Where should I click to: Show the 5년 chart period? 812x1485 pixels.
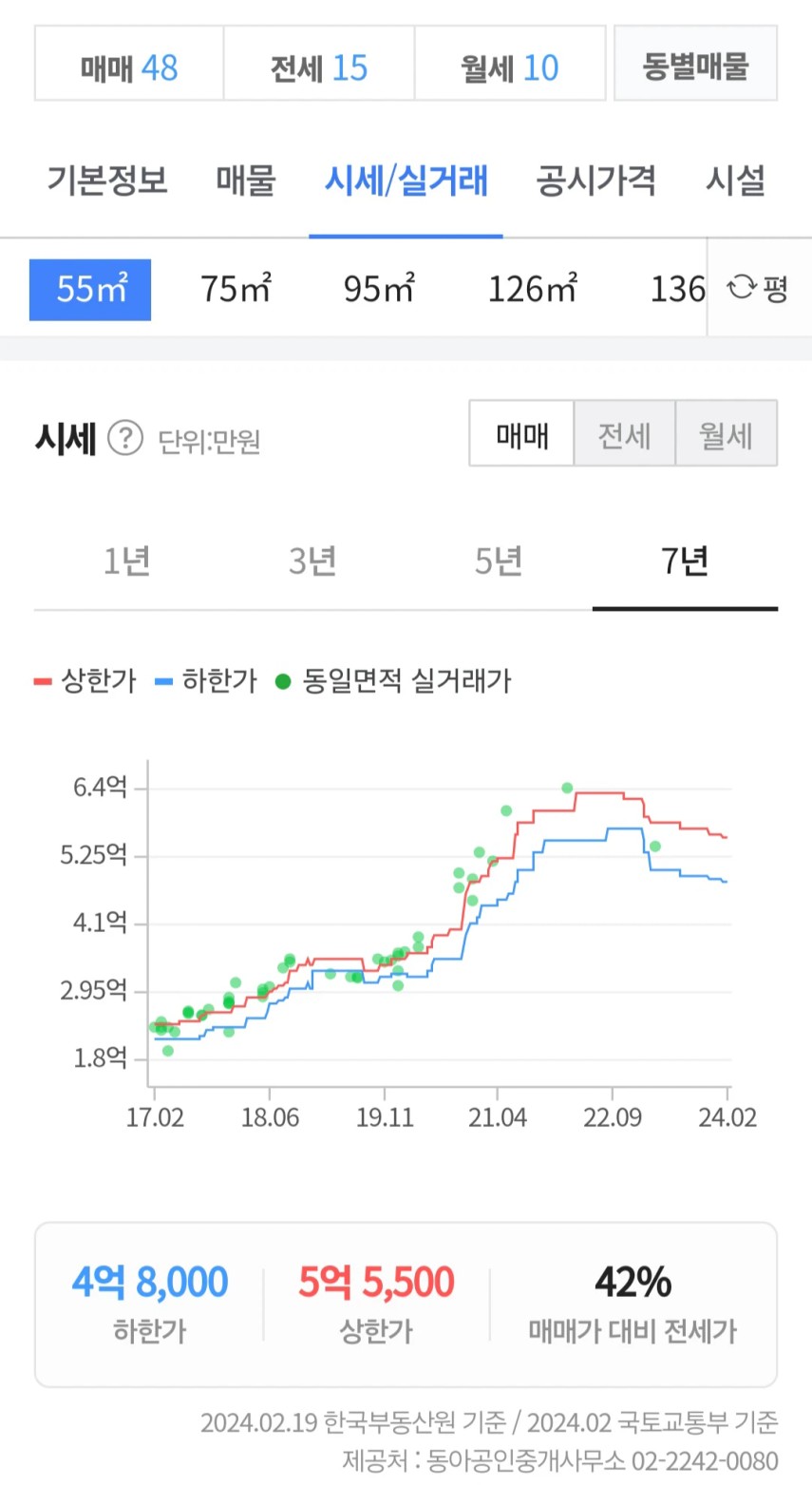pos(499,562)
